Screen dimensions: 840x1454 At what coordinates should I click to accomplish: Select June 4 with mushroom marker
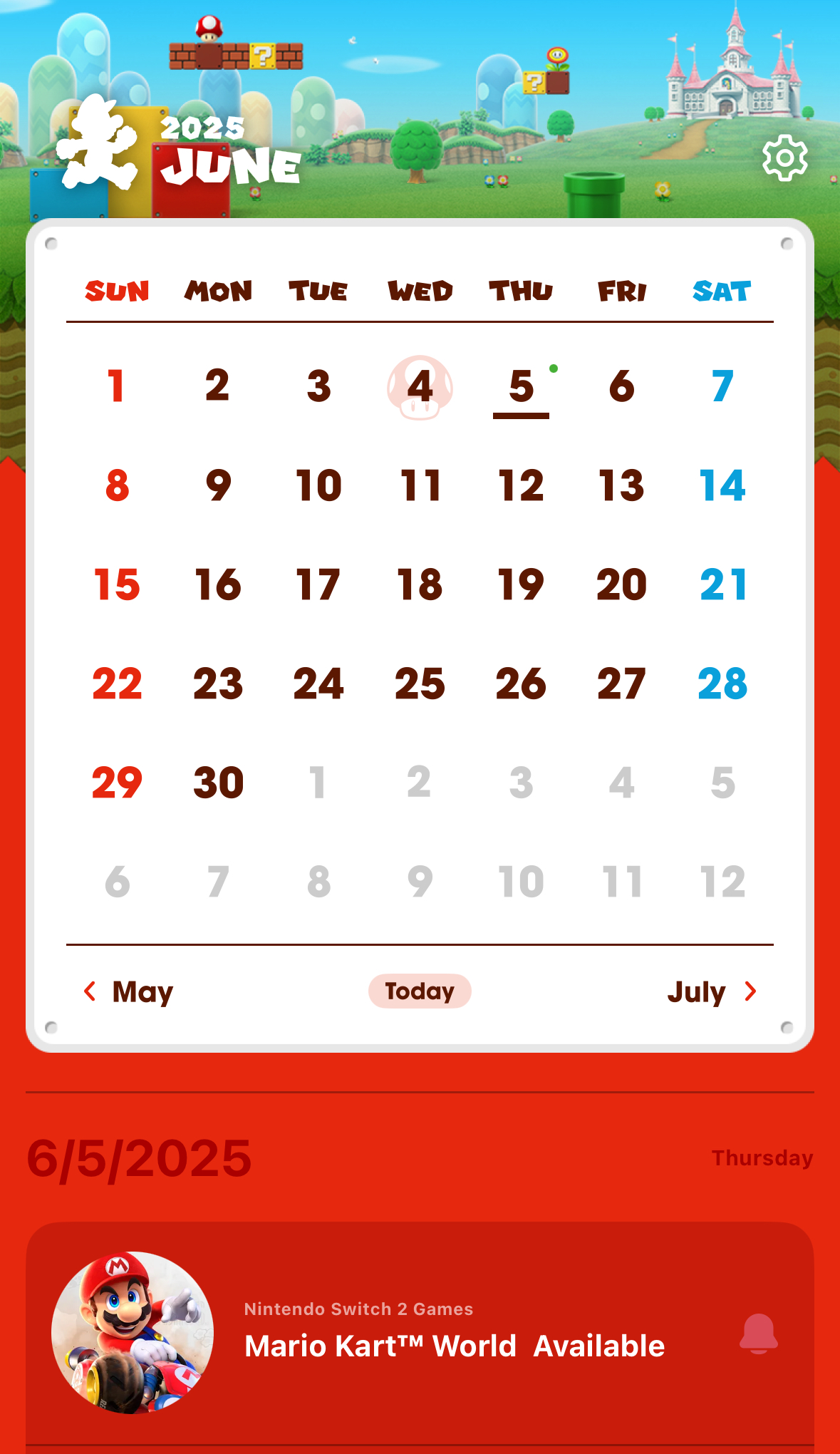point(420,387)
